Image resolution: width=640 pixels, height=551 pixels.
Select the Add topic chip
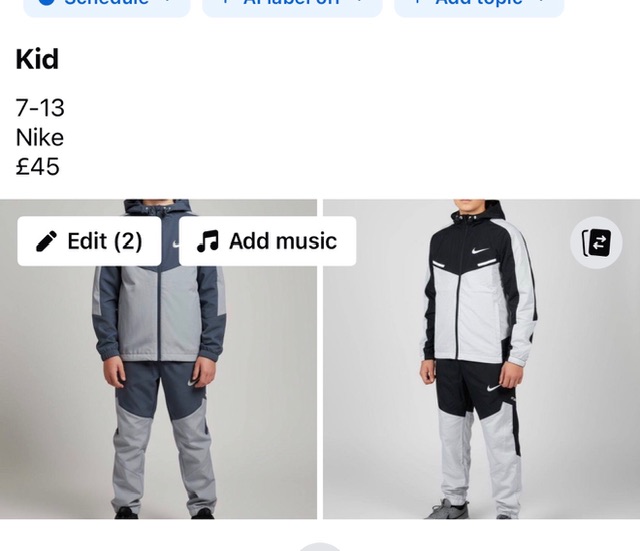(478, 5)
